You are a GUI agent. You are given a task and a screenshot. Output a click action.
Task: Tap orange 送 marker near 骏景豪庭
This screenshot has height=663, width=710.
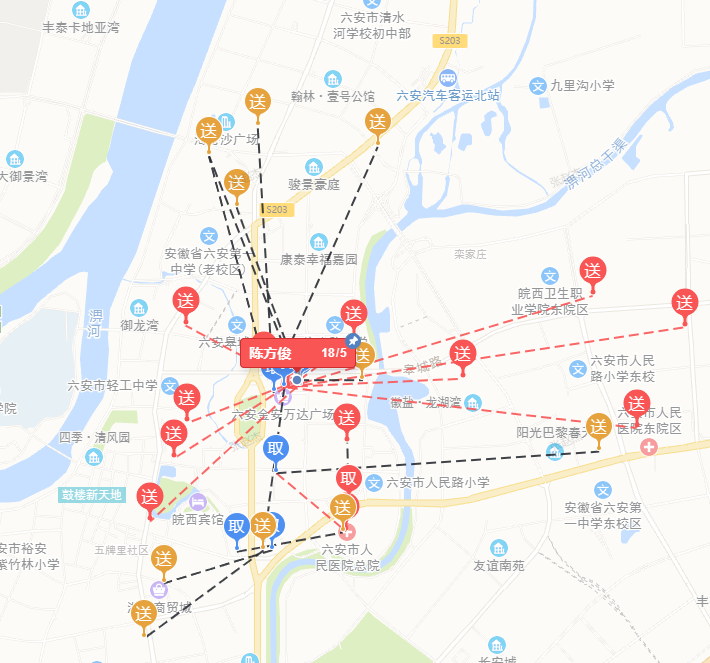(236, 183)
